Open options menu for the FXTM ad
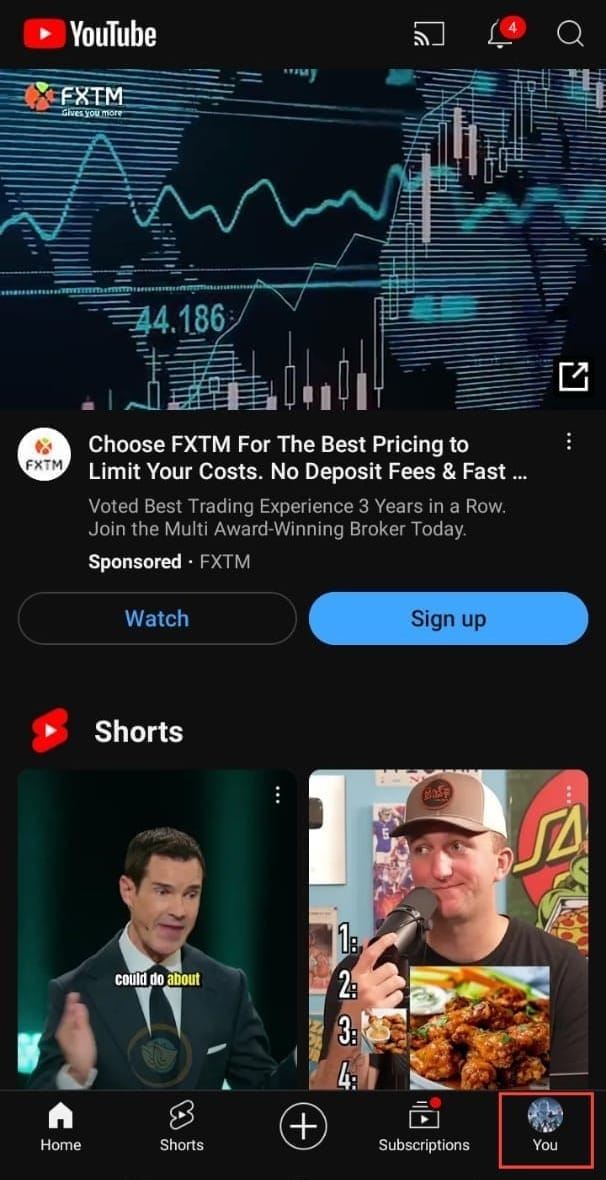Screen dimensions: 606x1180 569,441
